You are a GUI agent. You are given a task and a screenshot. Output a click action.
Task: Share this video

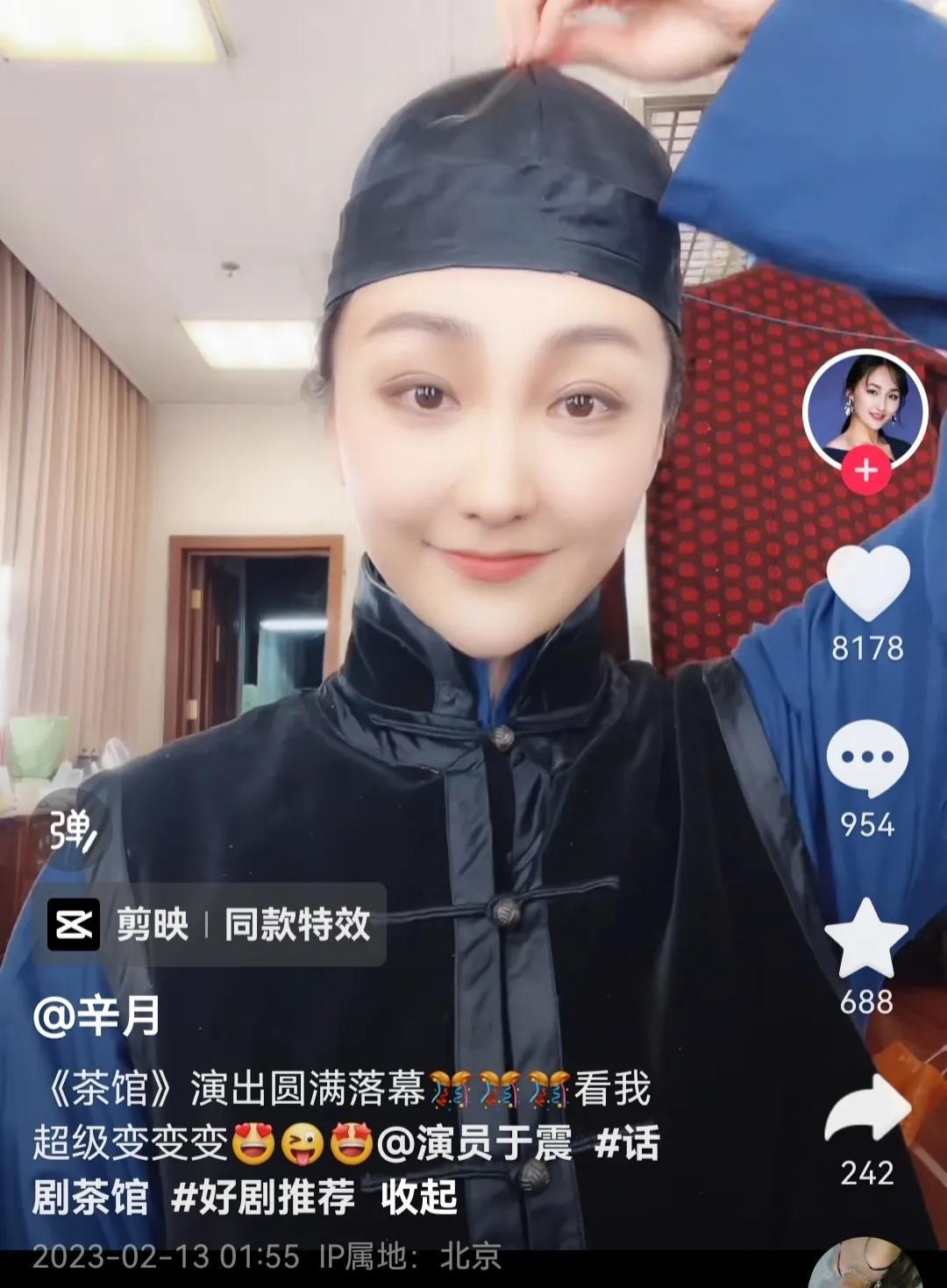[x=867, y=1110]
